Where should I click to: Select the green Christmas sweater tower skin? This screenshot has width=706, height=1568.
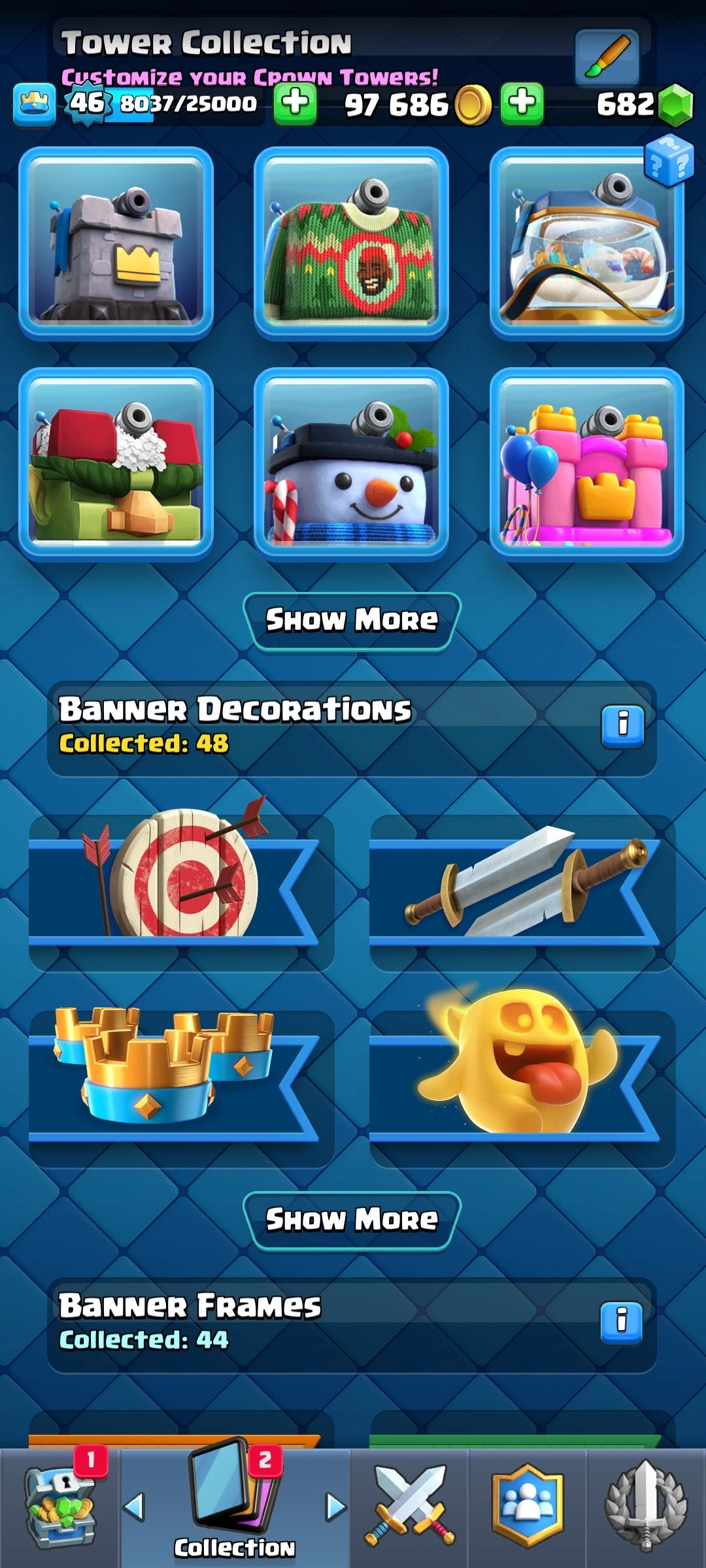(351, 243)
